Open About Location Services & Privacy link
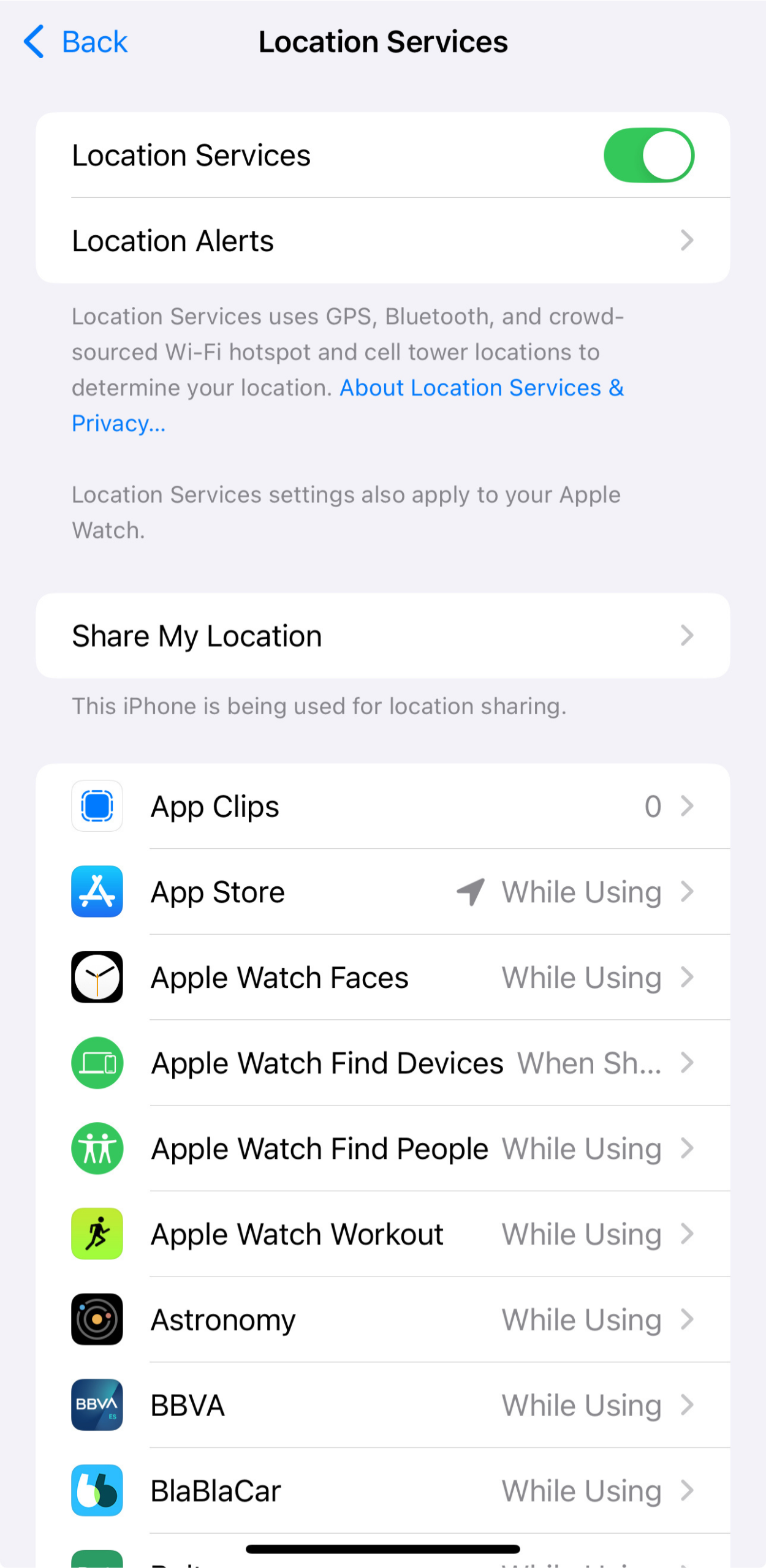 tap(481, 388)
